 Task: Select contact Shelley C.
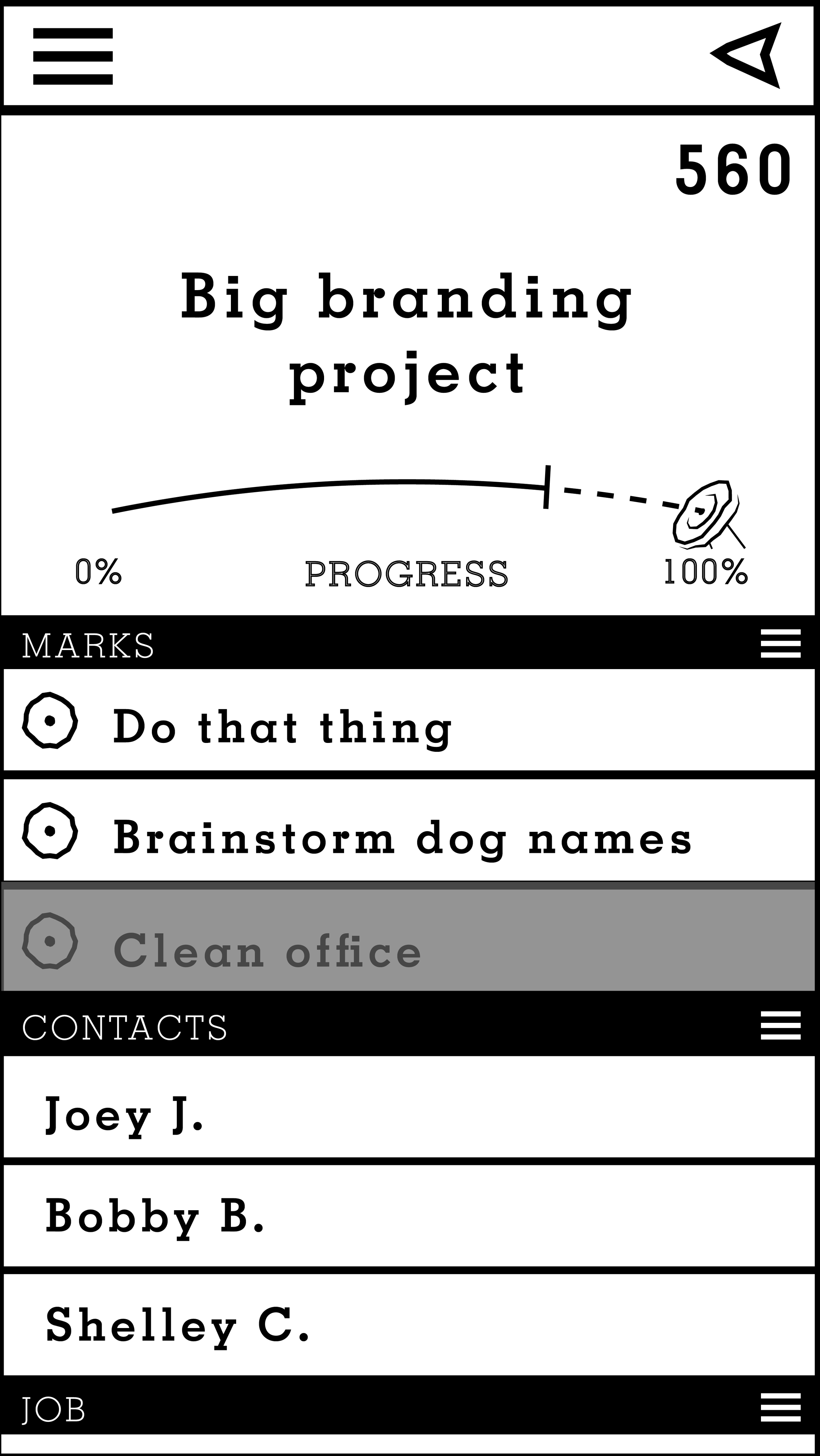[410, 1325]
